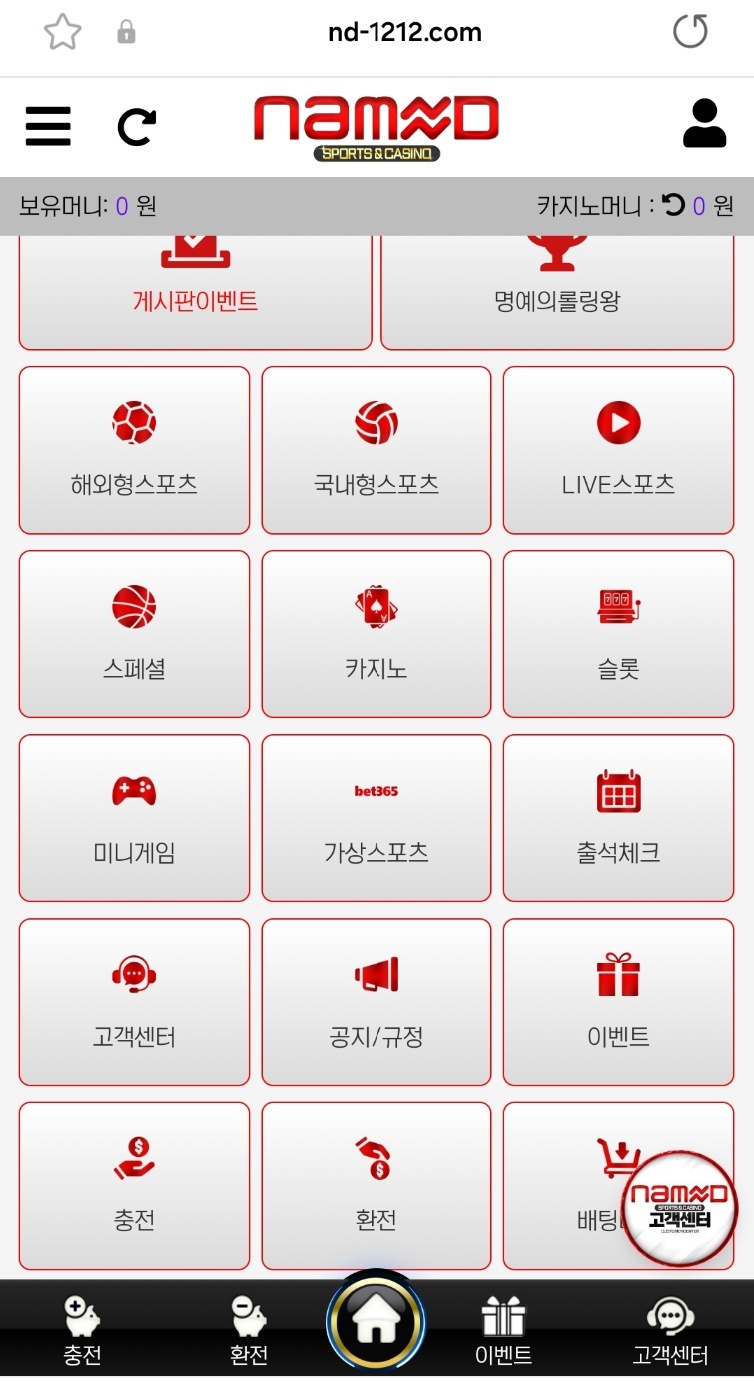
Task: Open 미니게임
Action: [134, 818]
